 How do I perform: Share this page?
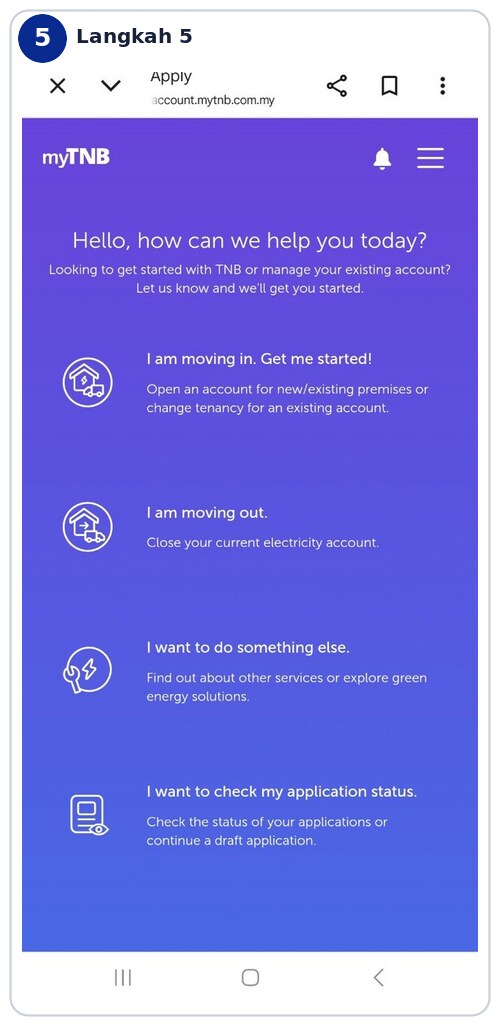click(x=337, y=86)
